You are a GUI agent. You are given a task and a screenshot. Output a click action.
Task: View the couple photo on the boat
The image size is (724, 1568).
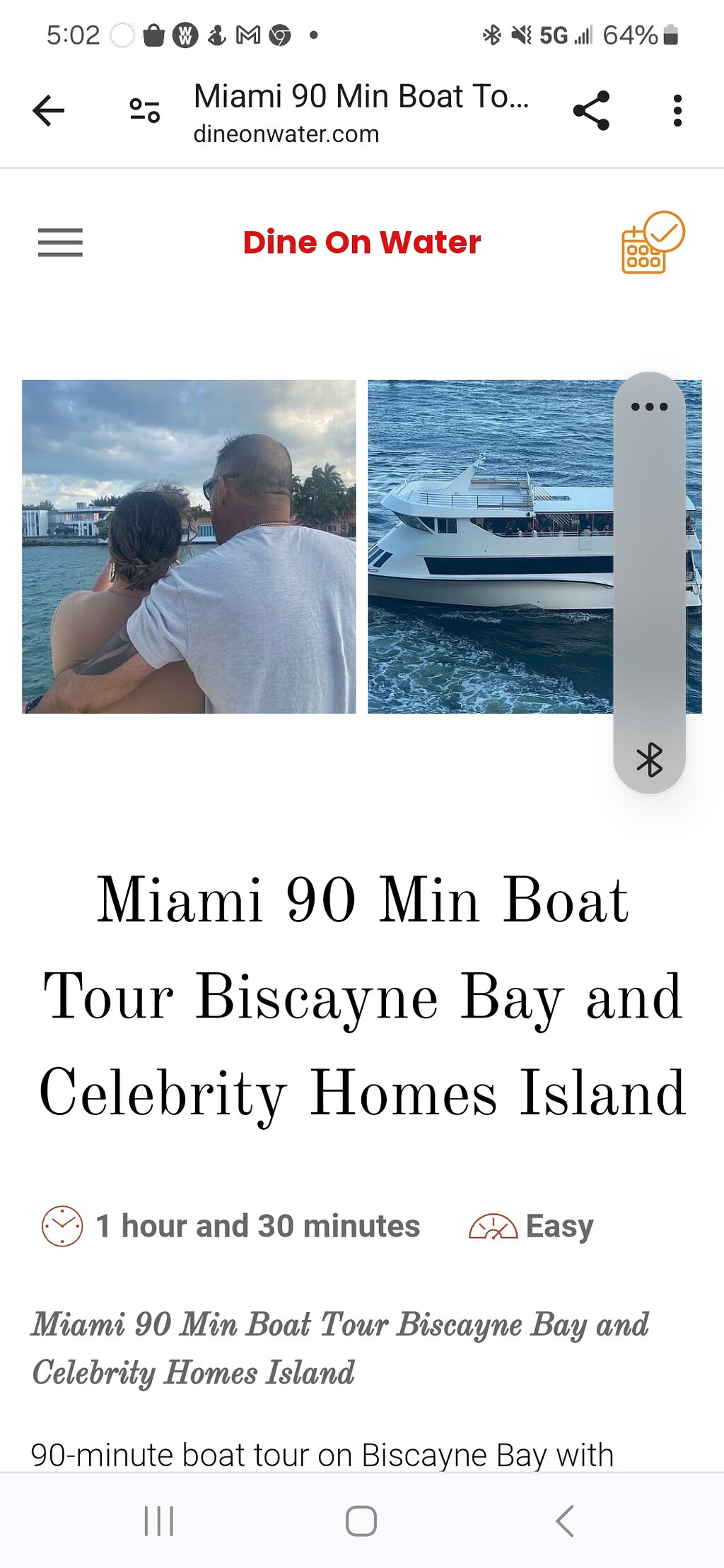[189, 546]
